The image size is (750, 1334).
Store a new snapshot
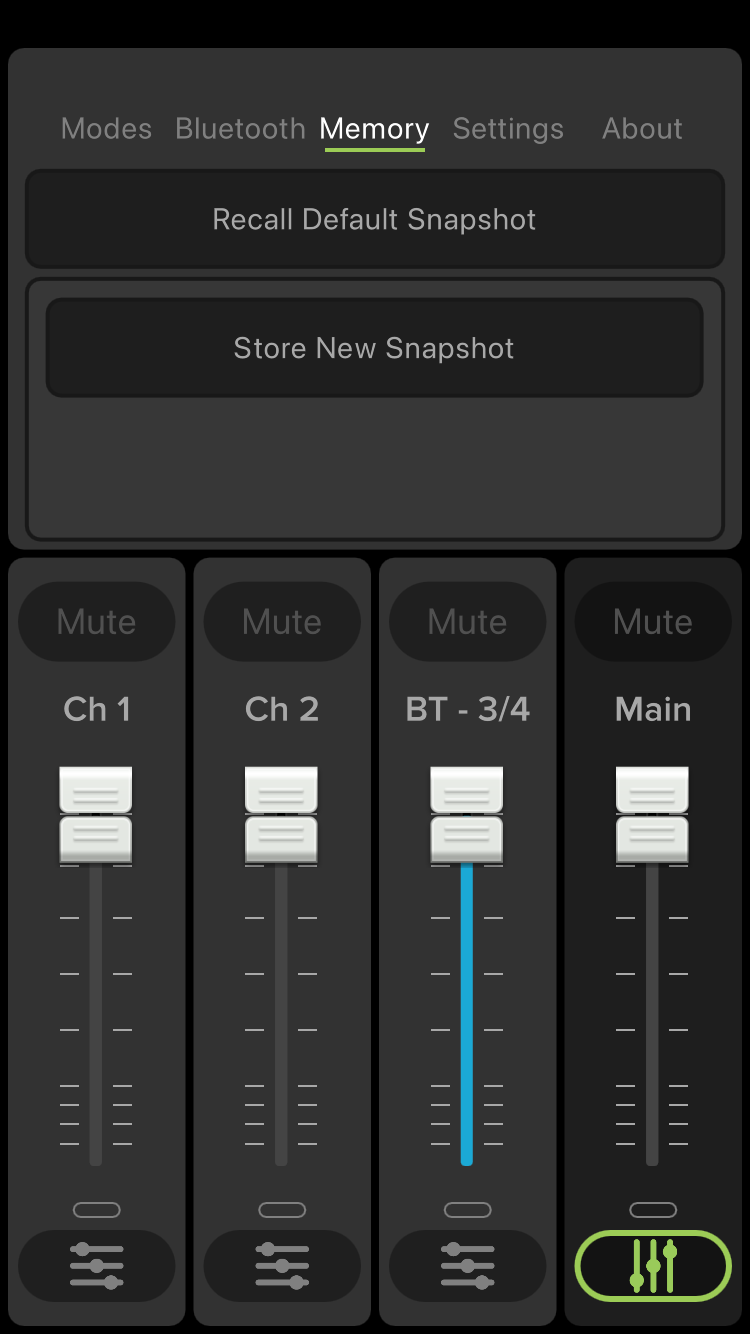374,348
